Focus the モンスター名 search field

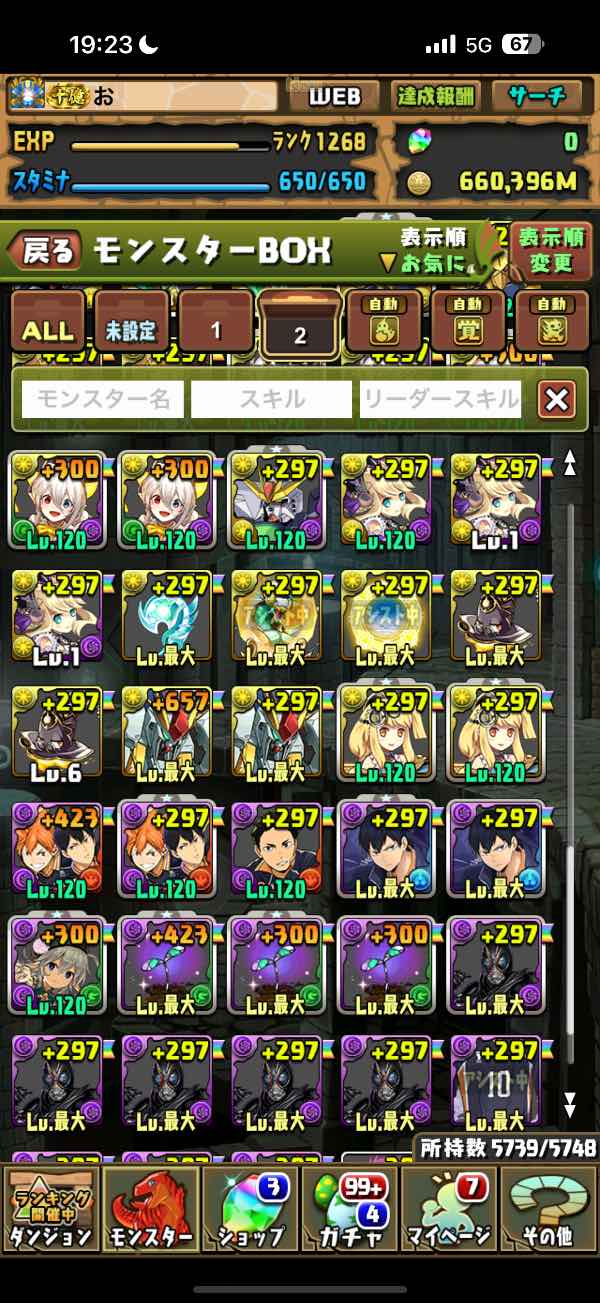[102, 400]
